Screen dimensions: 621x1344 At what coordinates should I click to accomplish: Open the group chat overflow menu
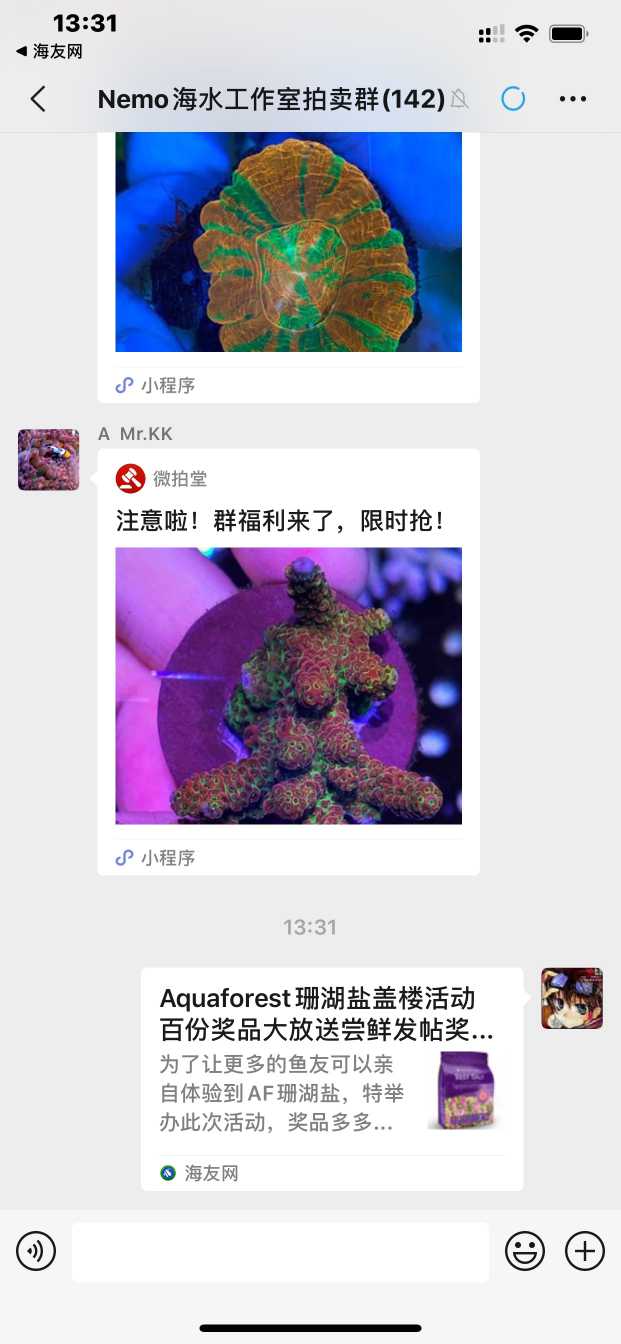[x=573, y=99]
